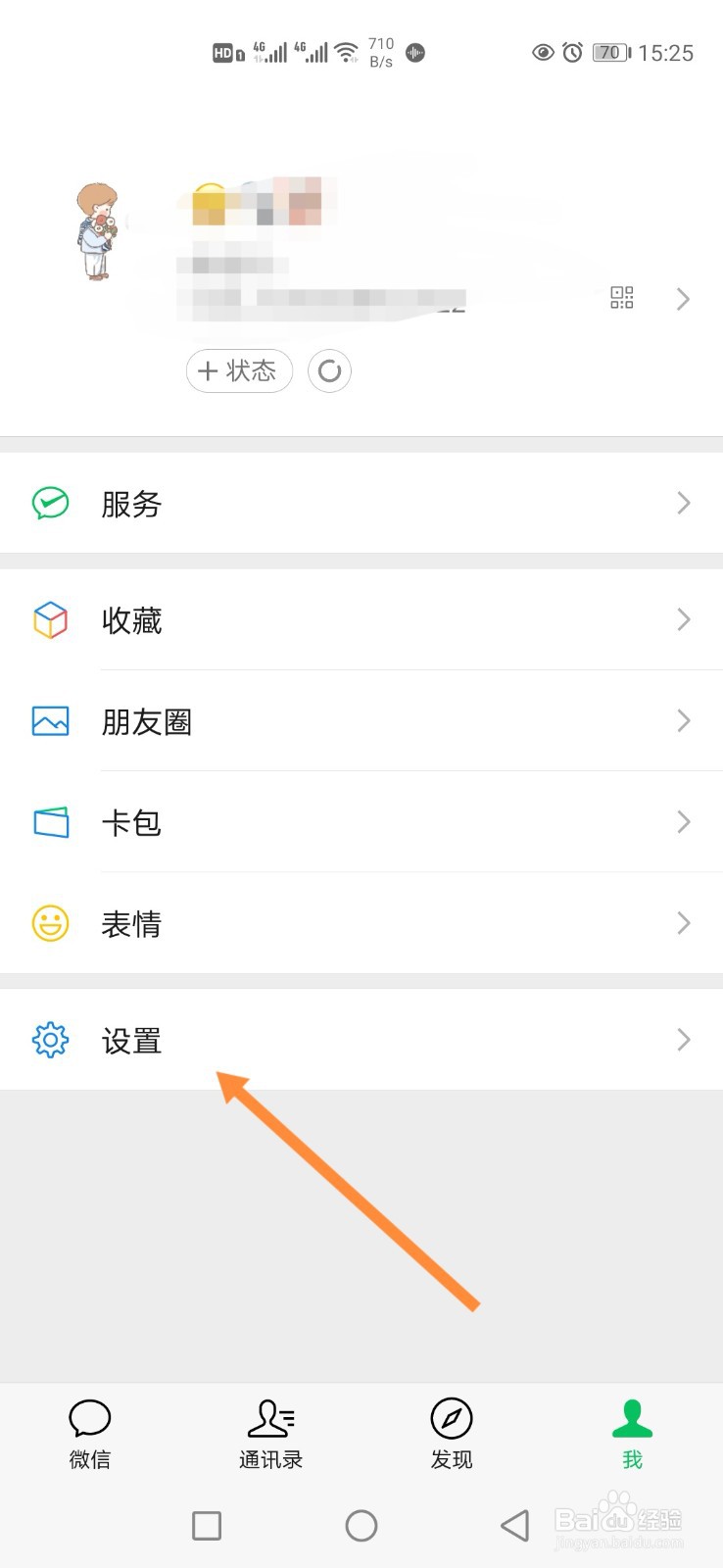Screen dimensions: 723x1568
Task: Expand the 朋友圈 (Moments) row chevron
Action: click(x=683, y=721)
